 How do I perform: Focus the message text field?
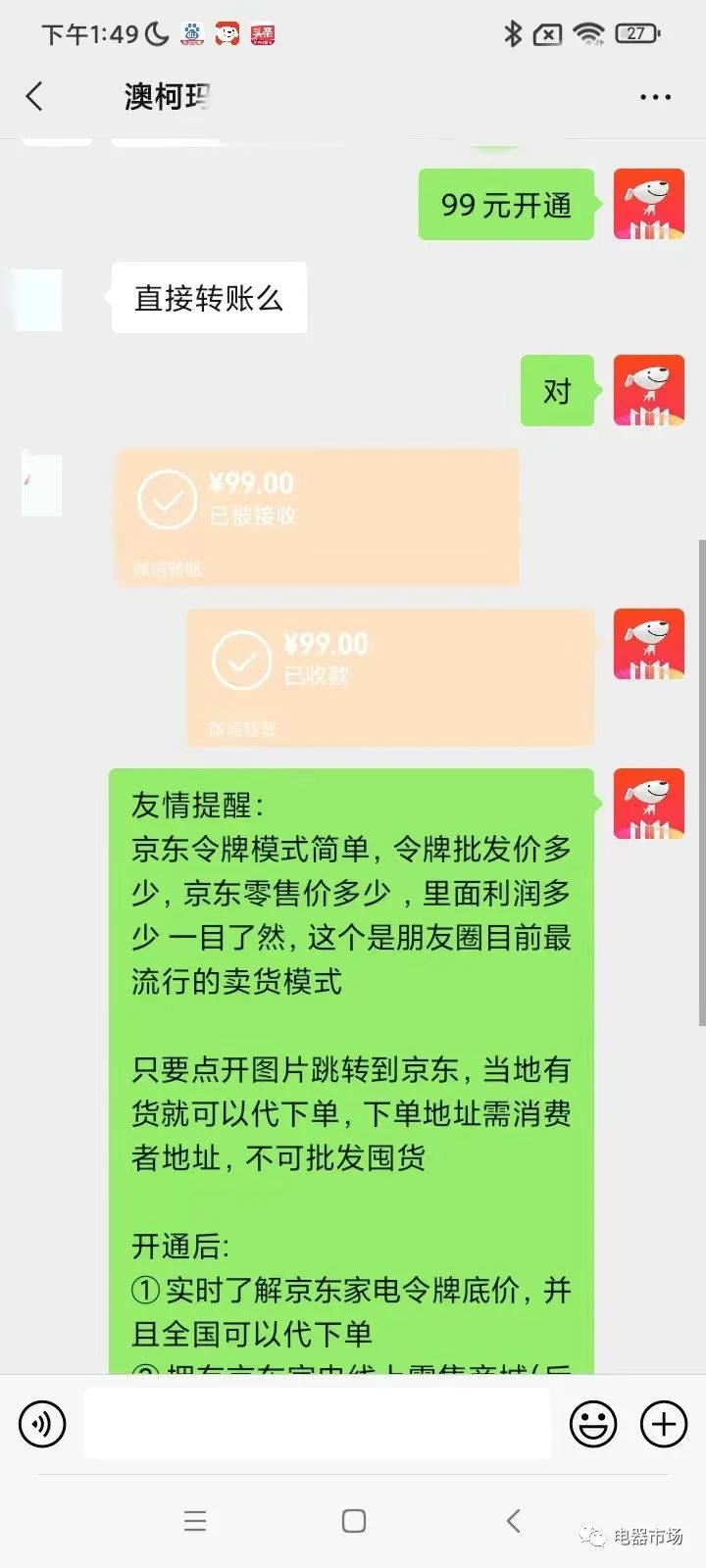(317, 1424)
